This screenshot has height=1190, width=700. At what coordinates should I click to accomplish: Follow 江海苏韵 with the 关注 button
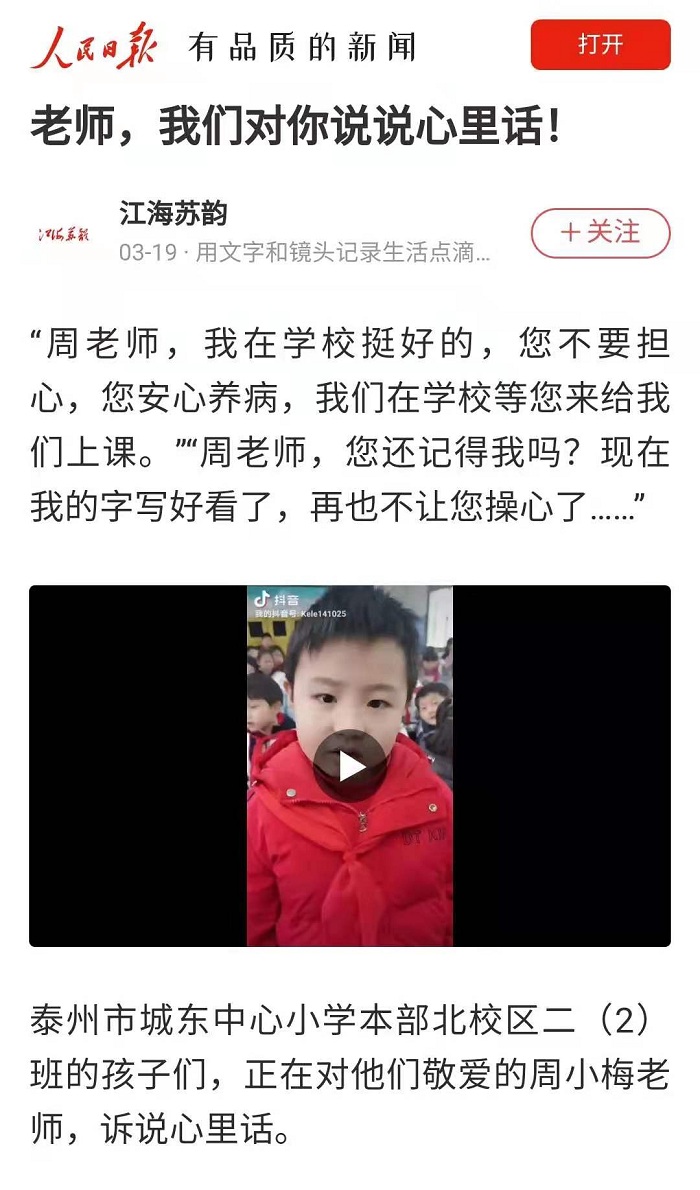tap(600, 233)
